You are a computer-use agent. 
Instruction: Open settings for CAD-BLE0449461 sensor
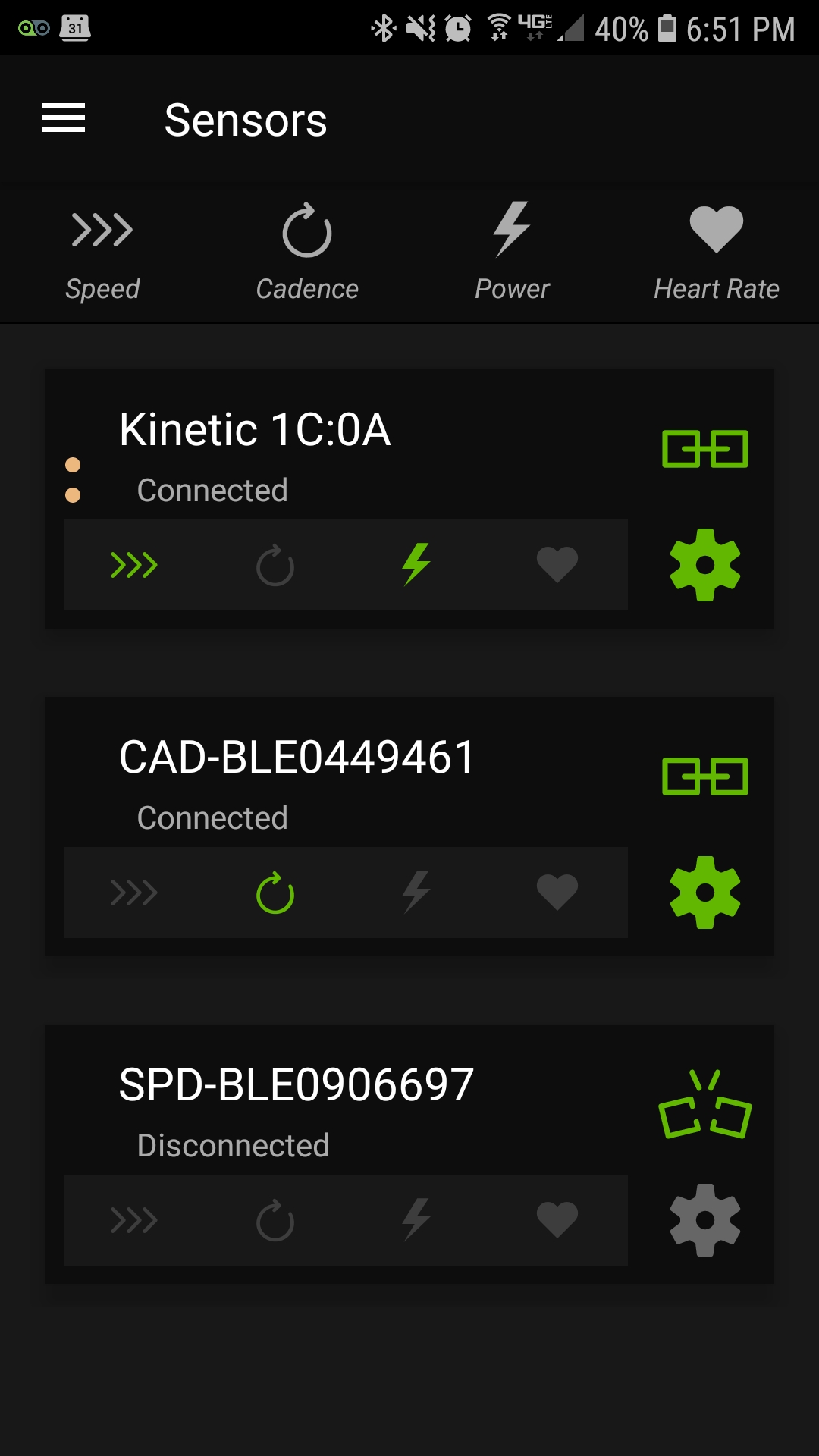[x=704, y=893]
